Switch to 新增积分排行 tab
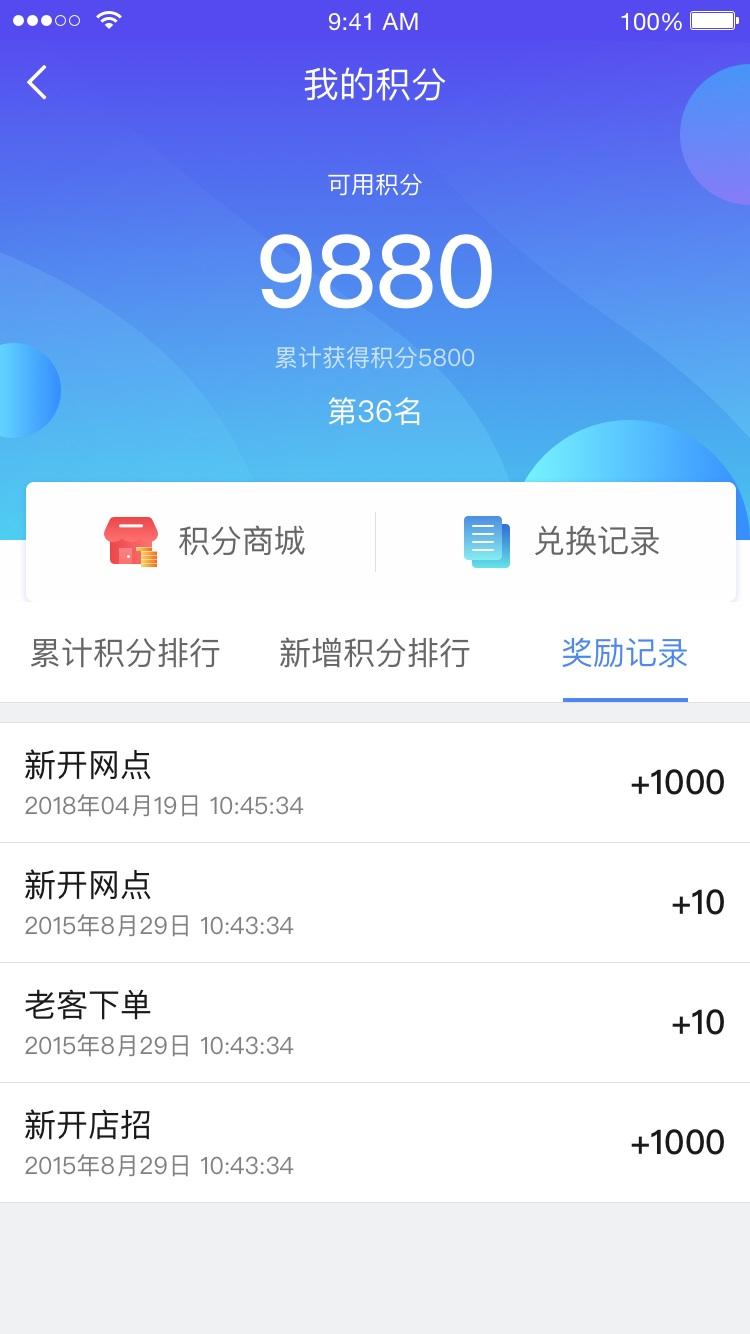This screenshot has height=1334, width=750. [x=374, y=654]
